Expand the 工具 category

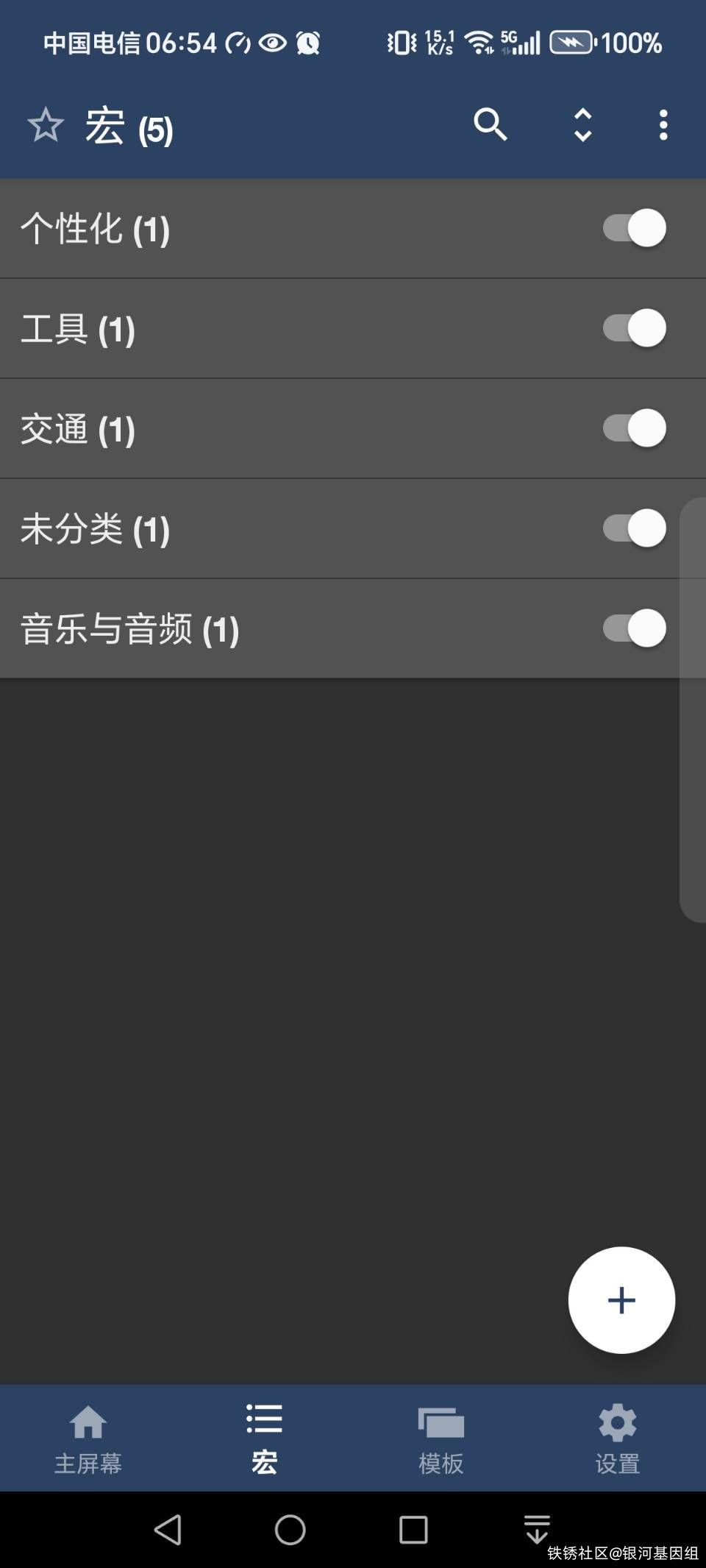78,329
